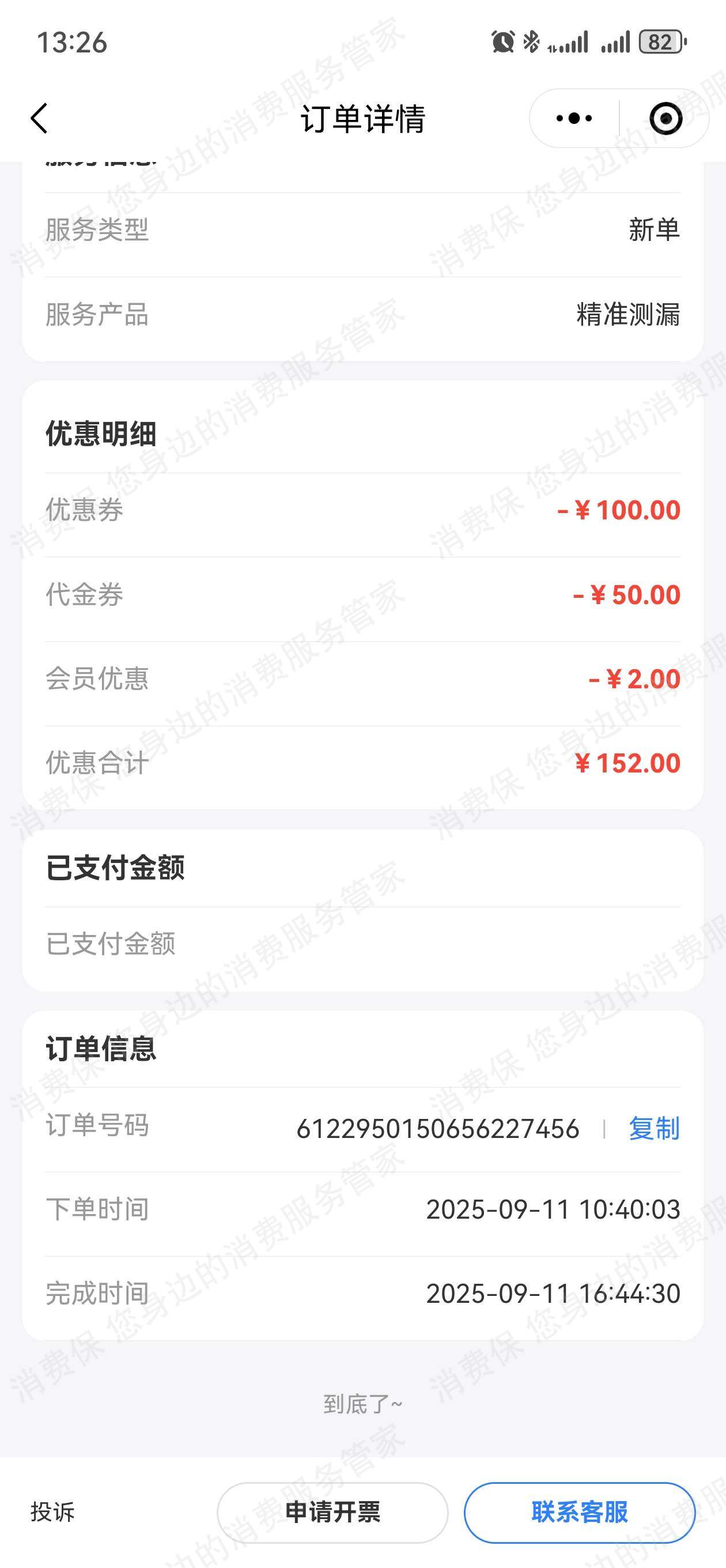File a complaint via 投诉
726x1568 pixels.
click(x=53, y=1512)
